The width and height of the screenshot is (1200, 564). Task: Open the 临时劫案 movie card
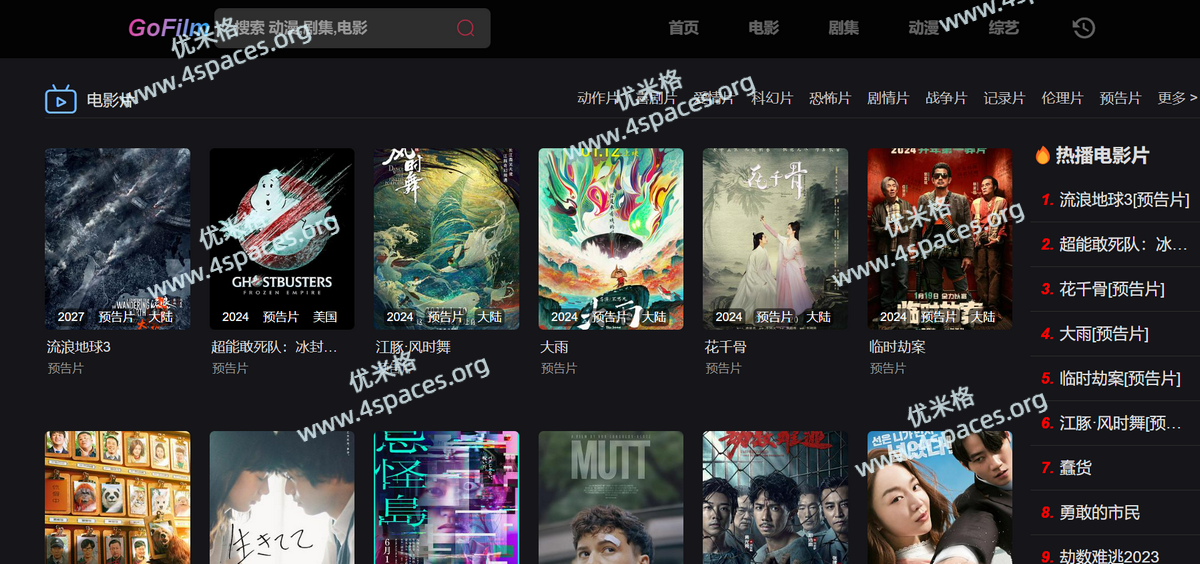pos(939,238)
